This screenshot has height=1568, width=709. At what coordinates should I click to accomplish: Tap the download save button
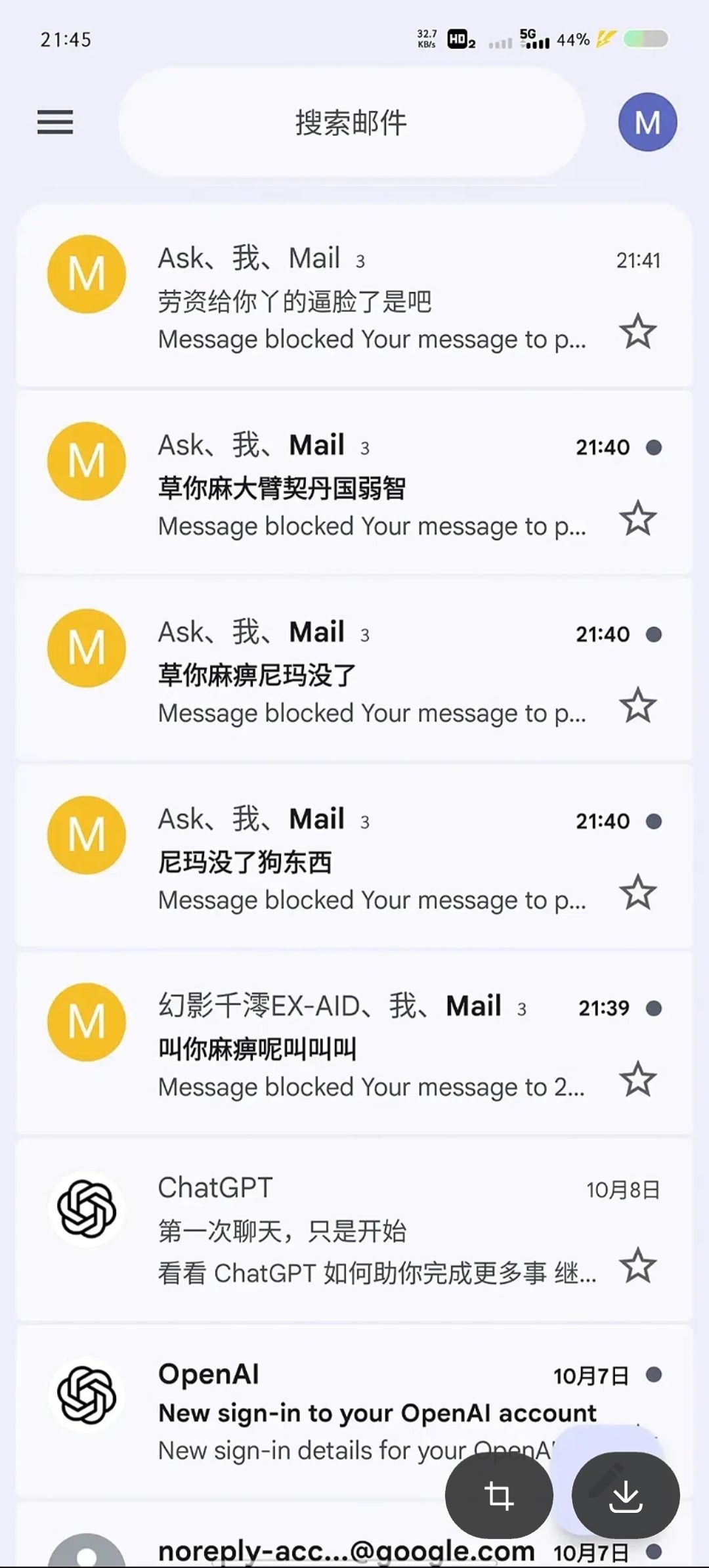point(626,1496)
